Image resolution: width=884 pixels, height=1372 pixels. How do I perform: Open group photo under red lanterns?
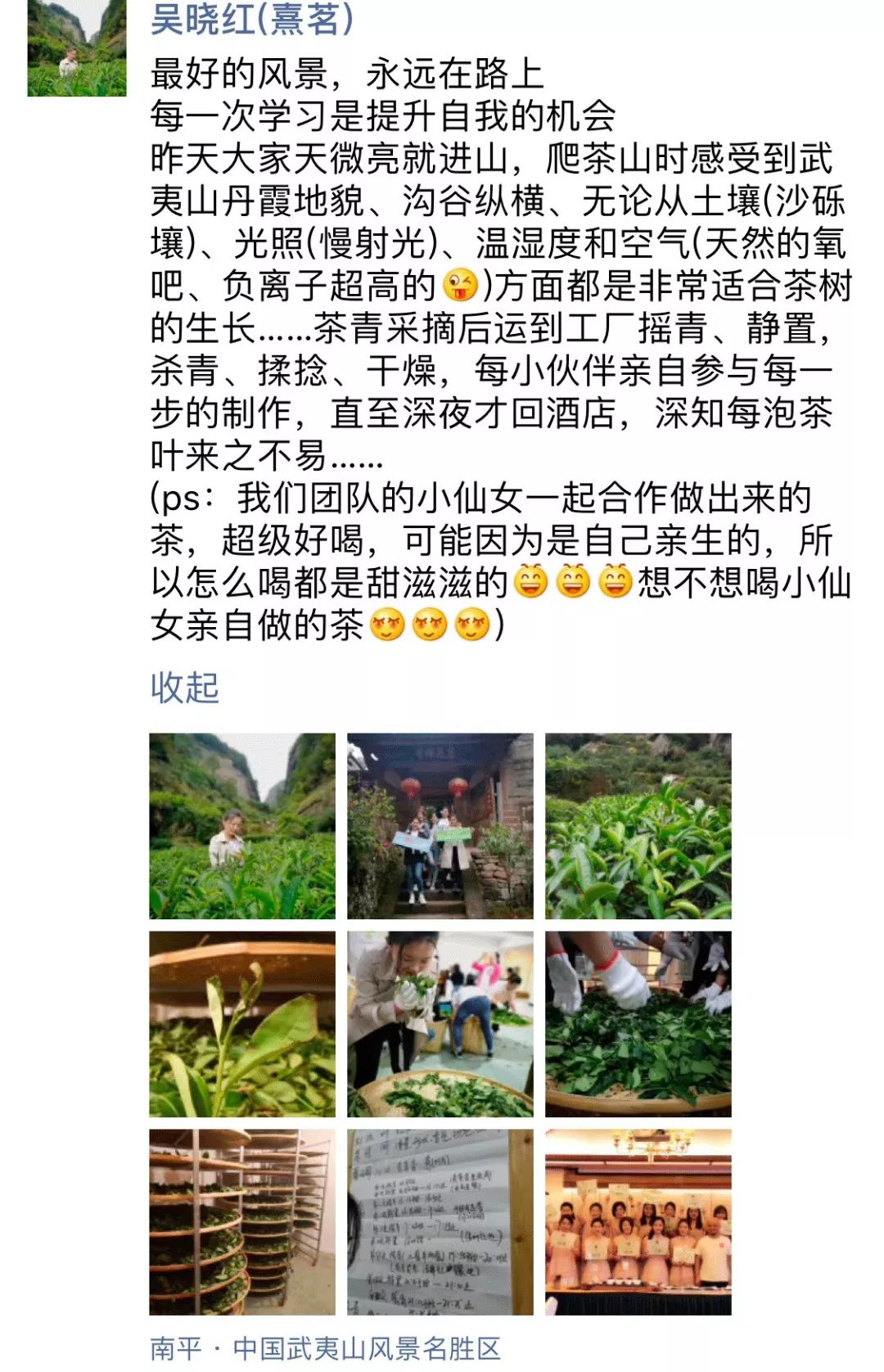click(440, 826)
